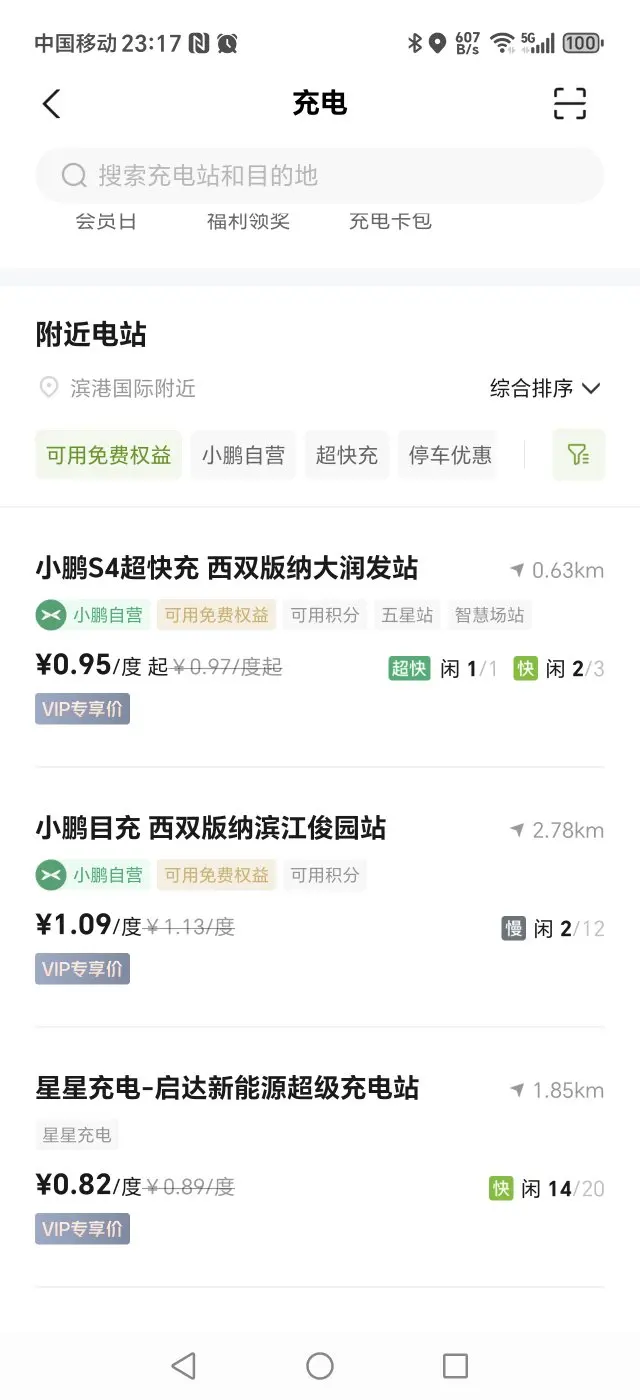Open 充电卡包 shortcut
640x1400 pixels.
pos(390,221)
